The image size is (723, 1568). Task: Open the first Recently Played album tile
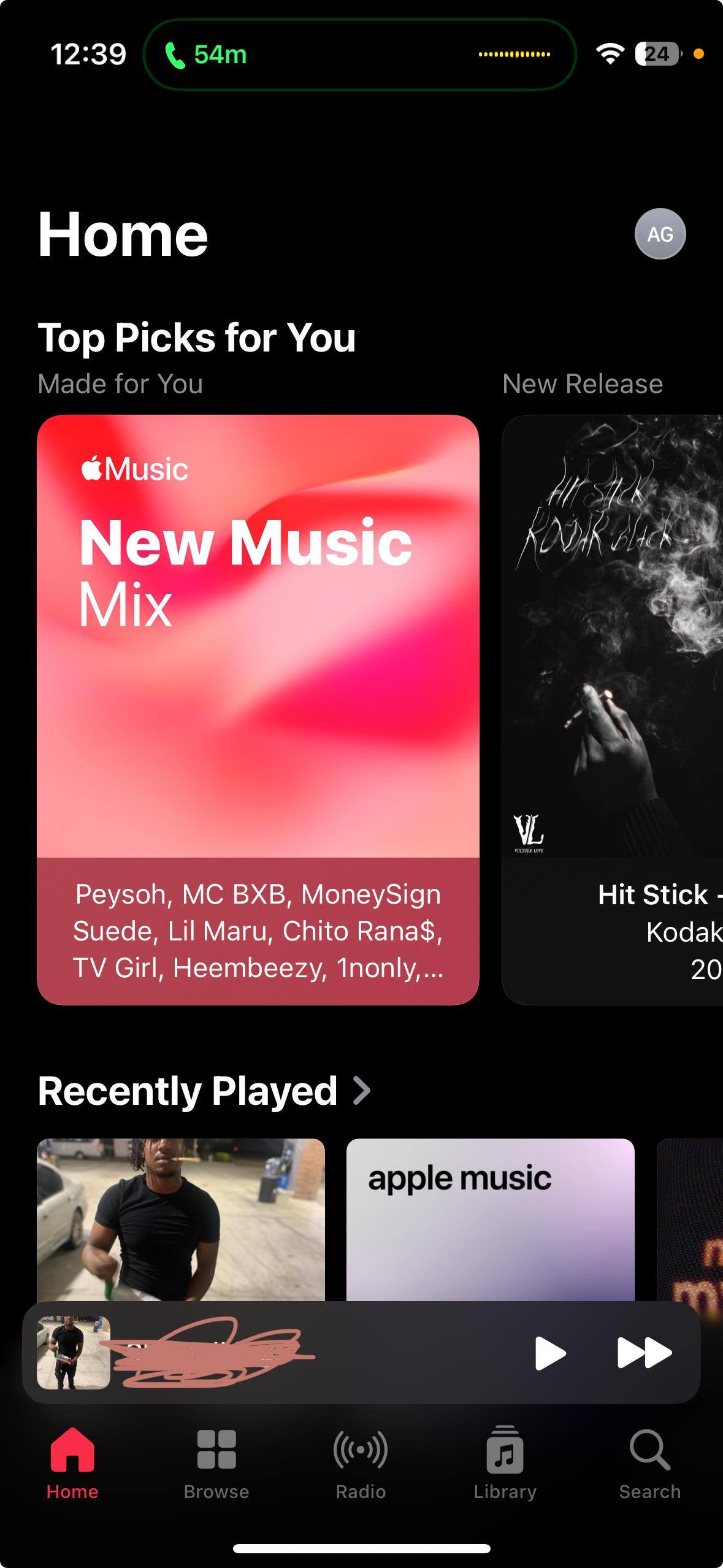[181, 1220]
